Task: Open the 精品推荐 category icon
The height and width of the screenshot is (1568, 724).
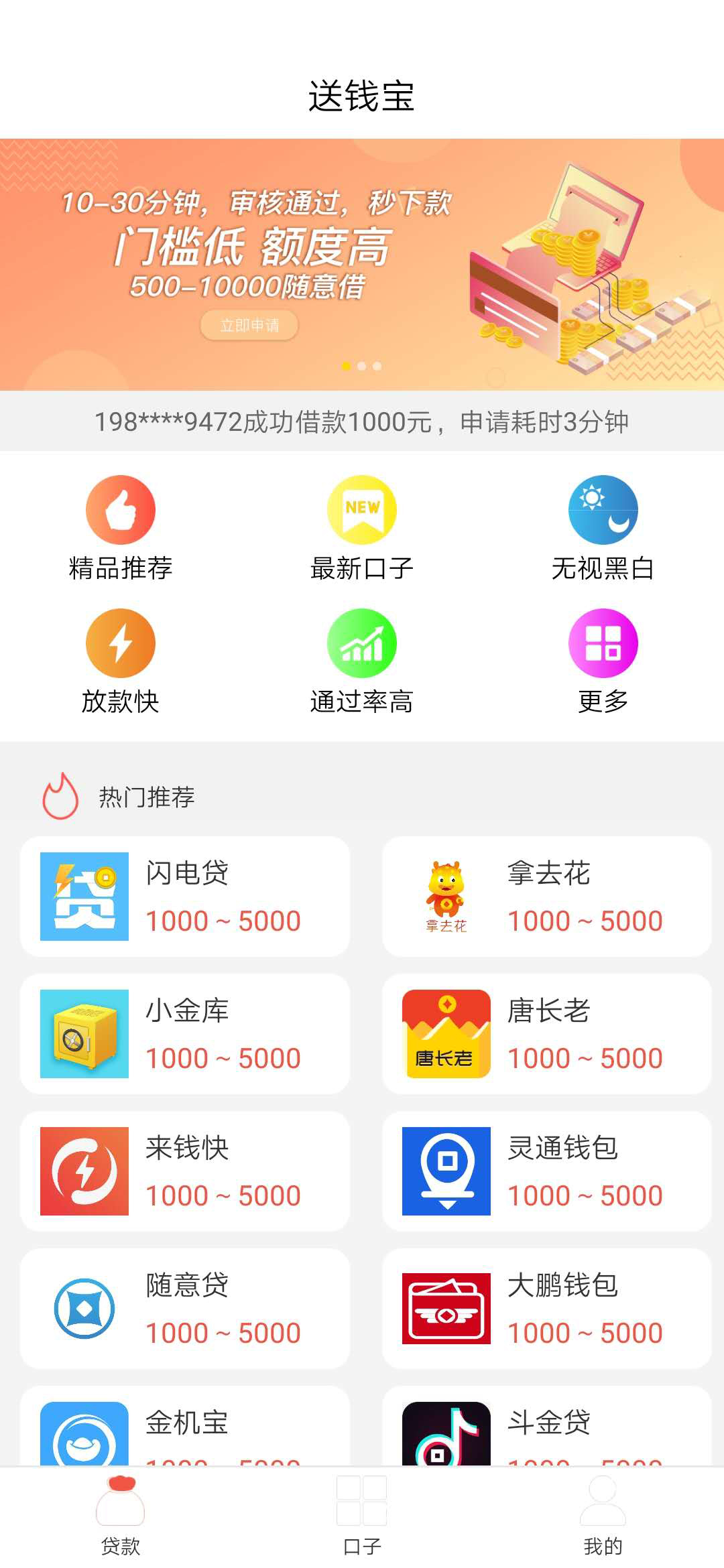Action: pyautogui.click(x=119, y=509)
